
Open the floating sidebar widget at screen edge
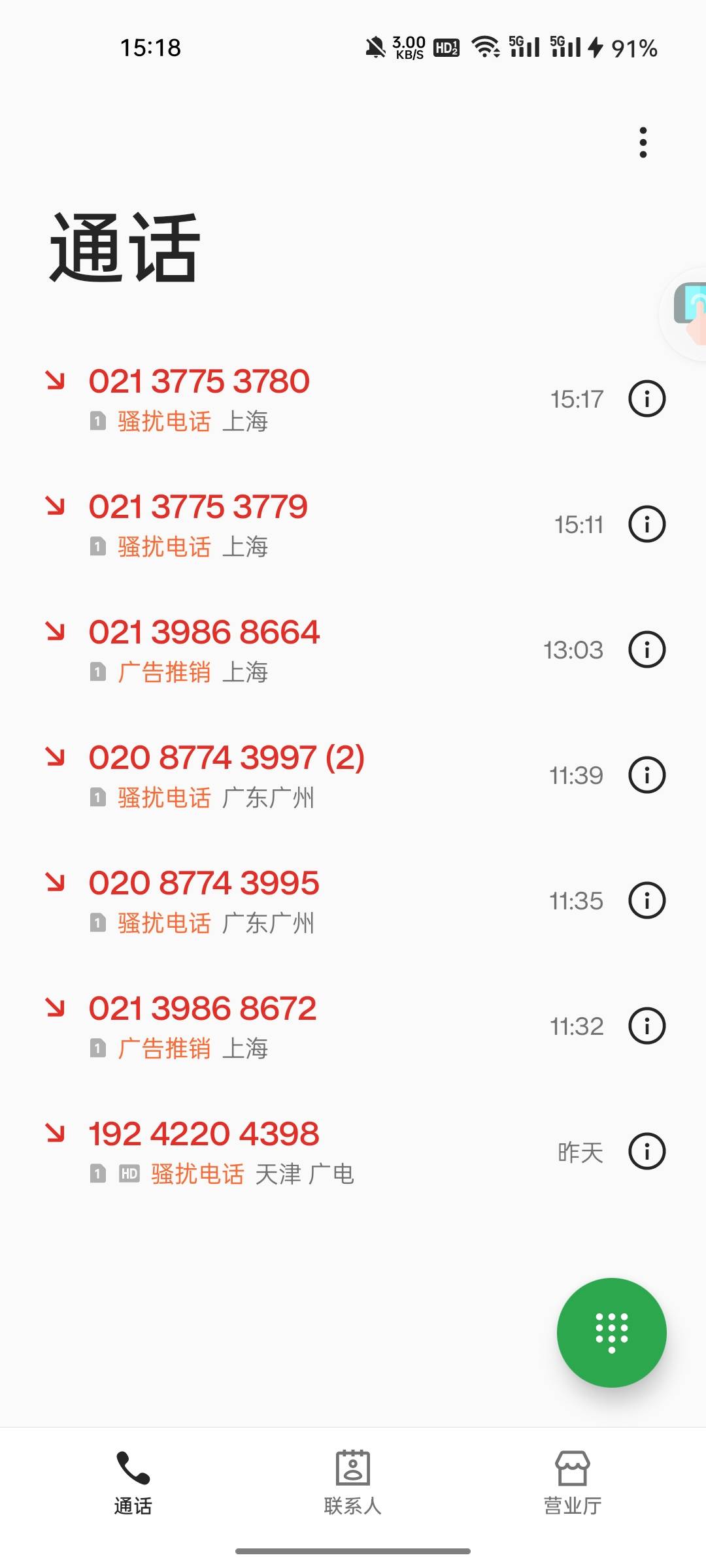pyautogui.click(x=685, y=314)
